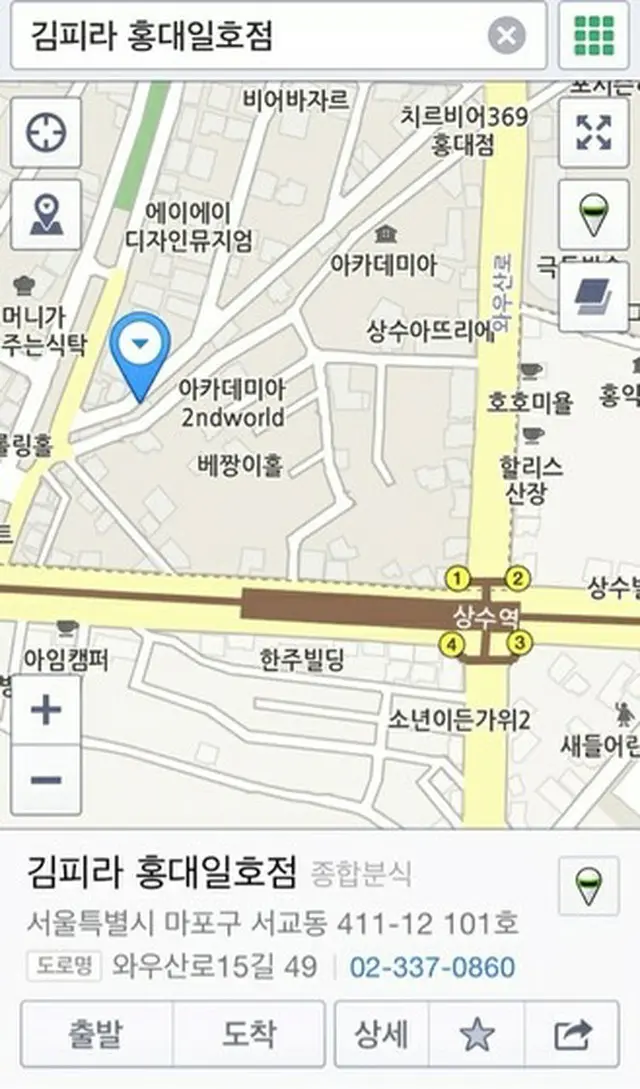Zoom out with the minus button
Image resolution: width=640 pixels, height=1089 pixels.
point(46,779)
